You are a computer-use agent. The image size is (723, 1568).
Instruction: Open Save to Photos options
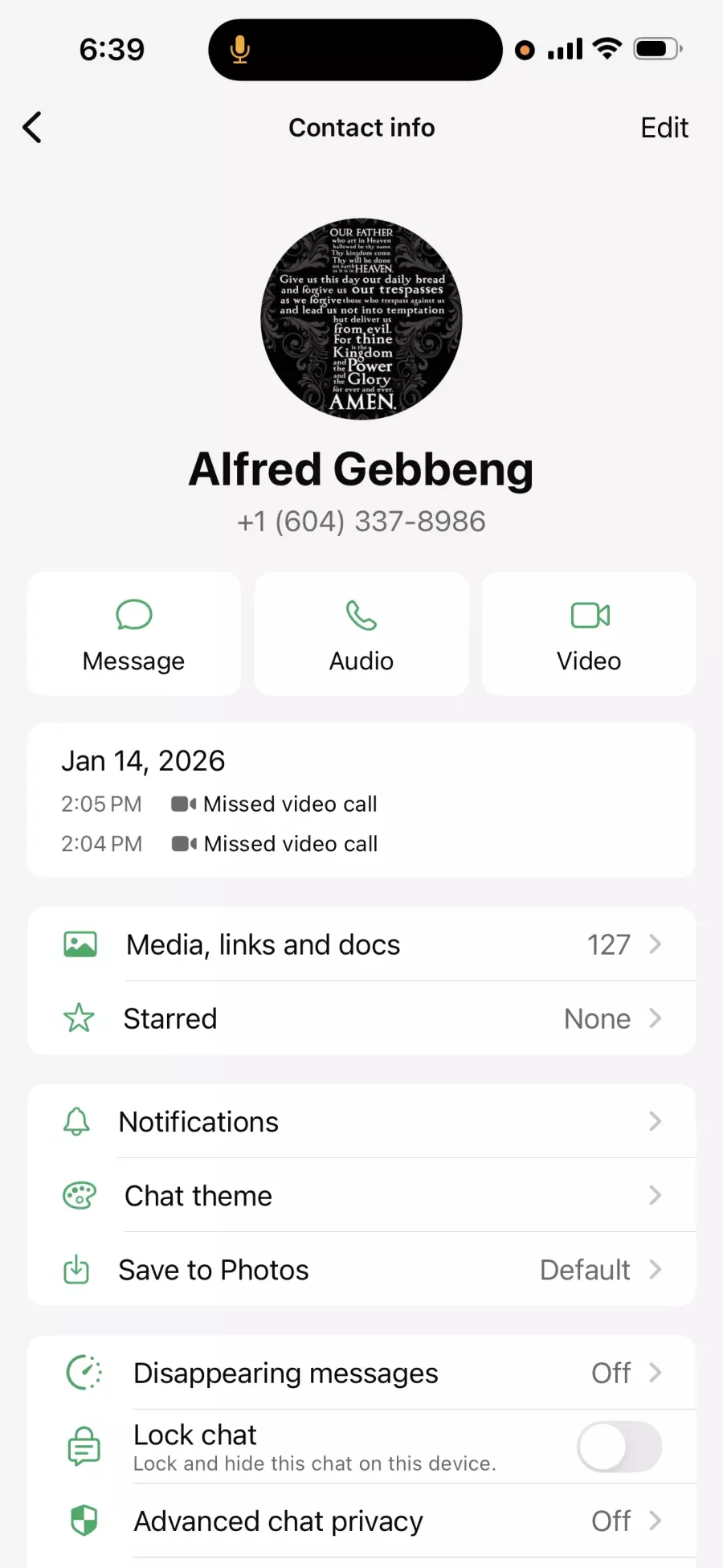tap(361, 1270)
